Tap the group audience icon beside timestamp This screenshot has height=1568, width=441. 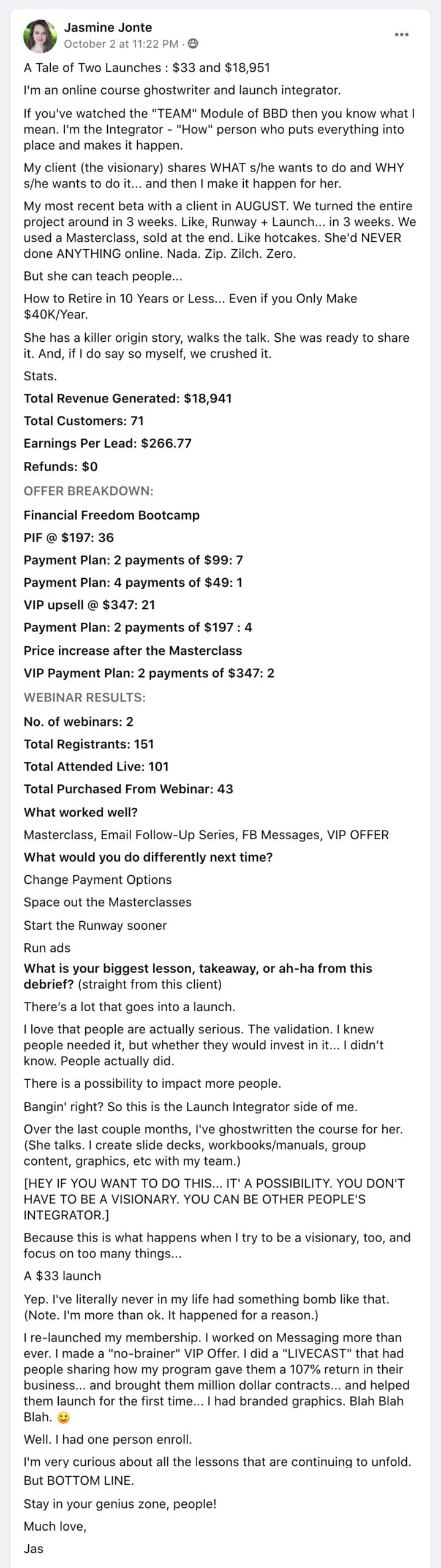coord(194,43)
